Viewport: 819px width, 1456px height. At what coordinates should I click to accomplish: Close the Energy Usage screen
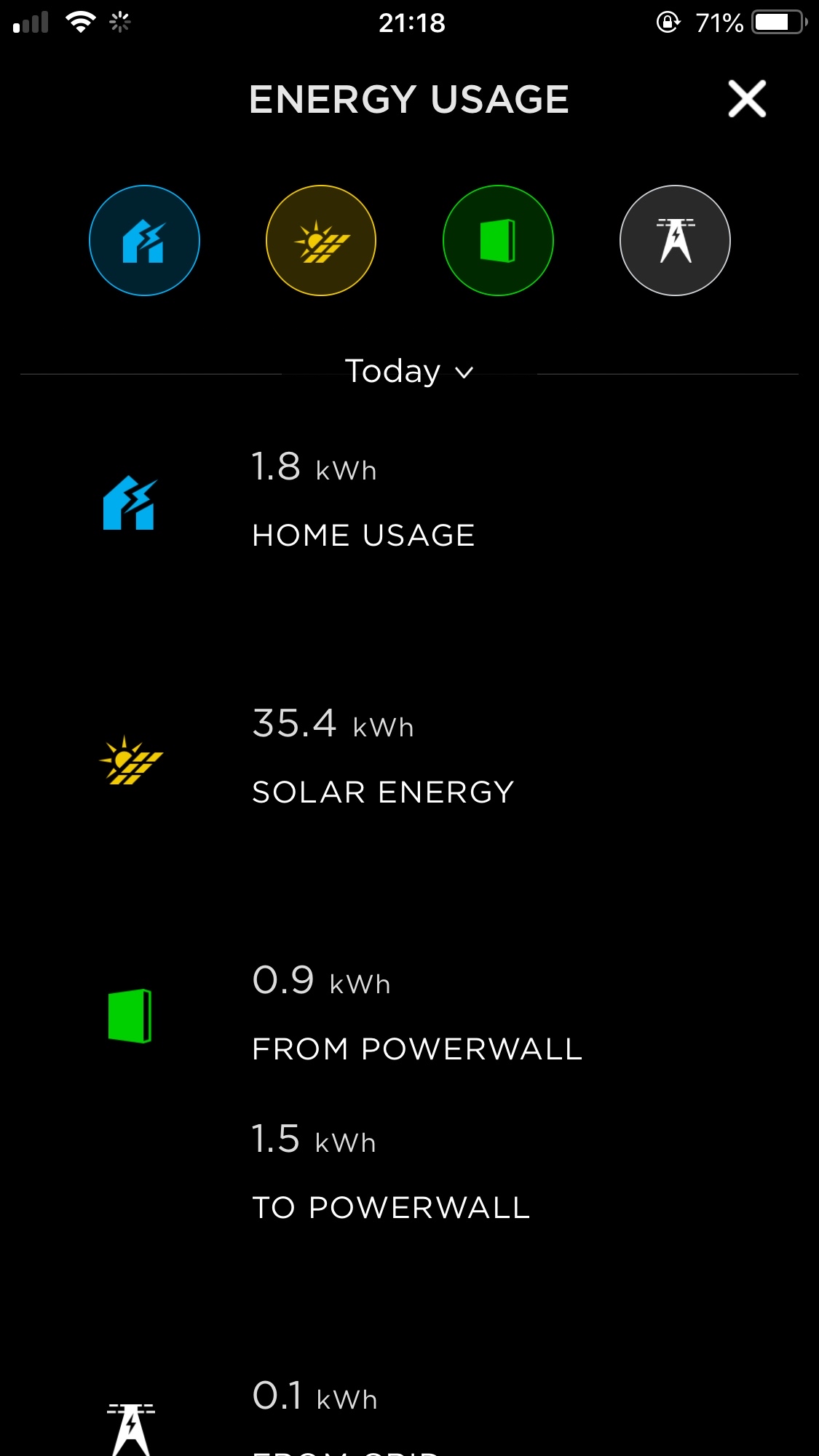747,99
